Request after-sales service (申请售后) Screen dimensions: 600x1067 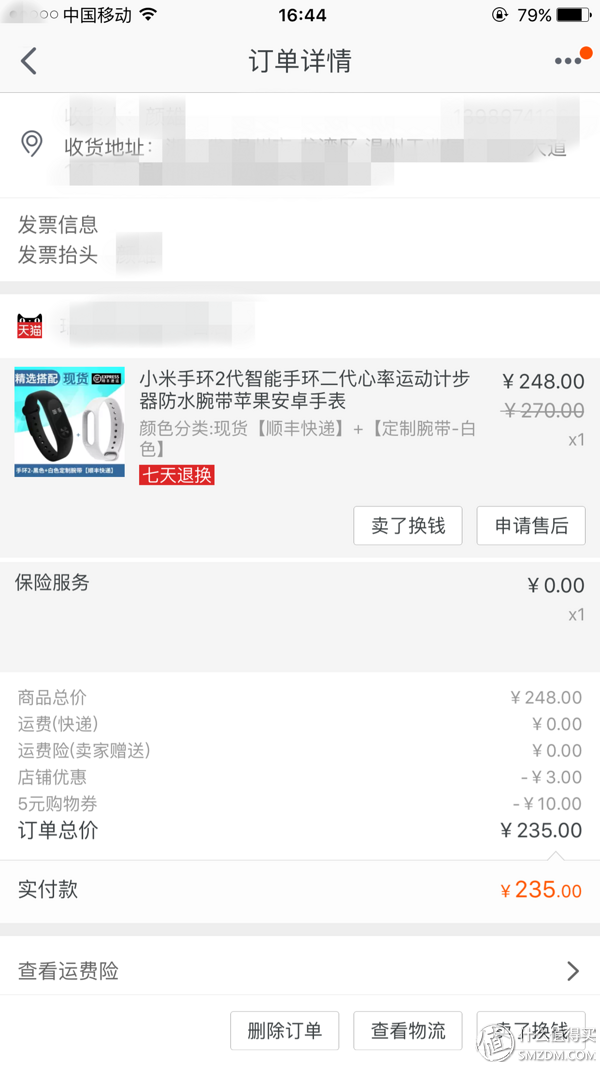pos(531,526)
